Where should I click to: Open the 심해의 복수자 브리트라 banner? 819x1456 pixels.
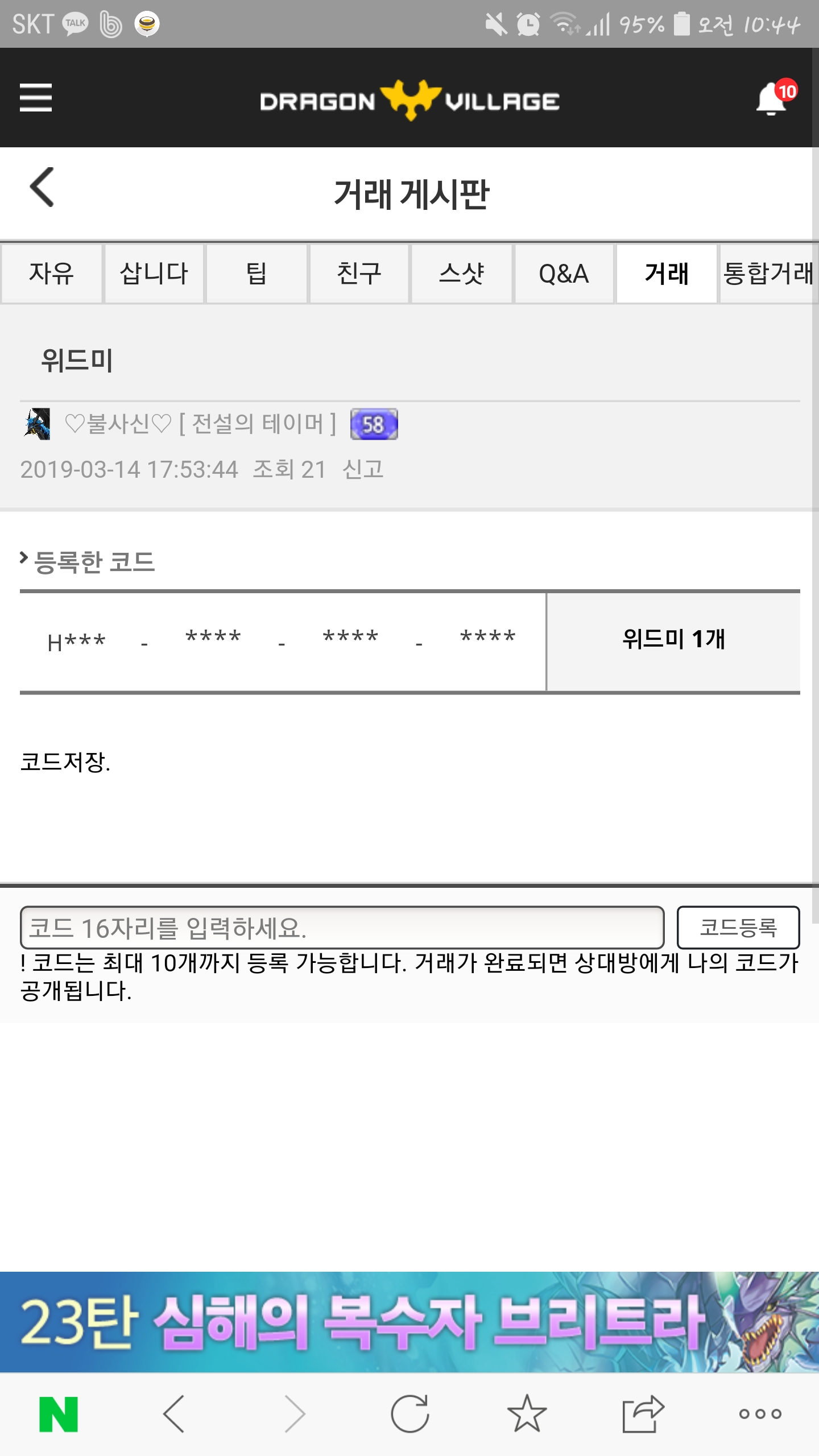click(x=409, y=1322)
